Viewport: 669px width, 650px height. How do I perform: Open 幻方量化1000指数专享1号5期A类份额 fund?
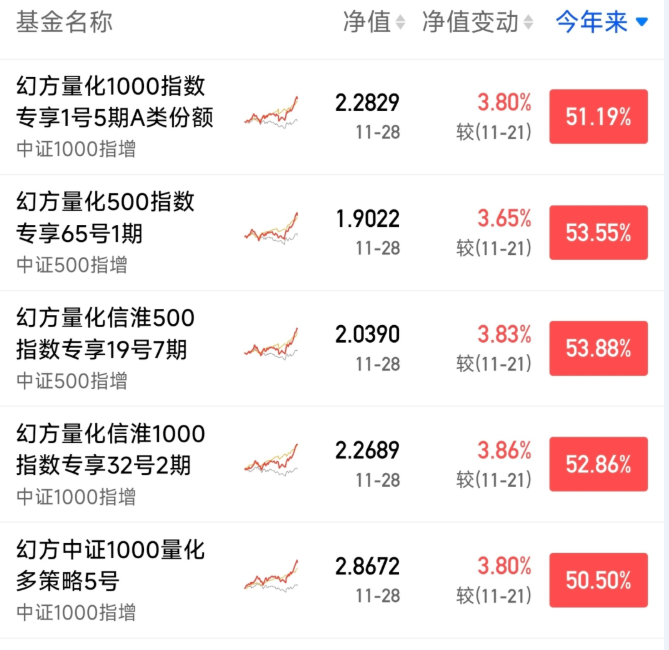(332, 117)
